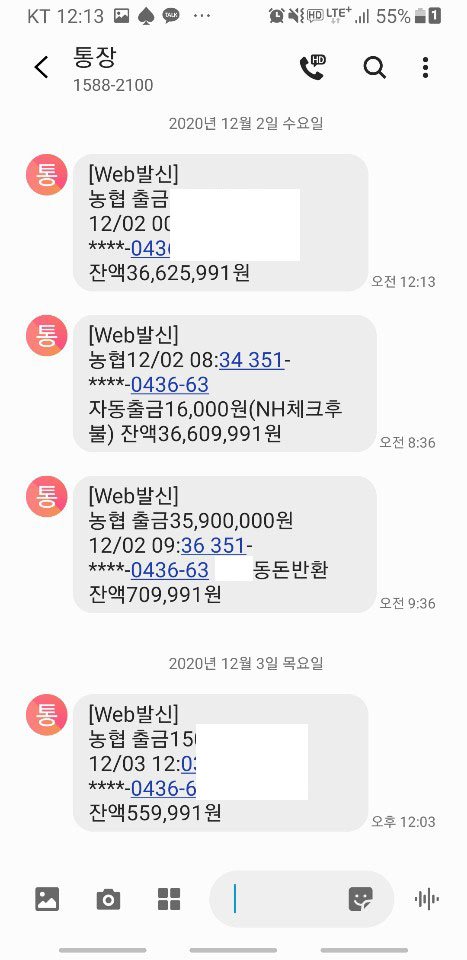The width and height of the screenshot is (467, 960).
Task: Search within this conversation
Action: coord(375,67)
